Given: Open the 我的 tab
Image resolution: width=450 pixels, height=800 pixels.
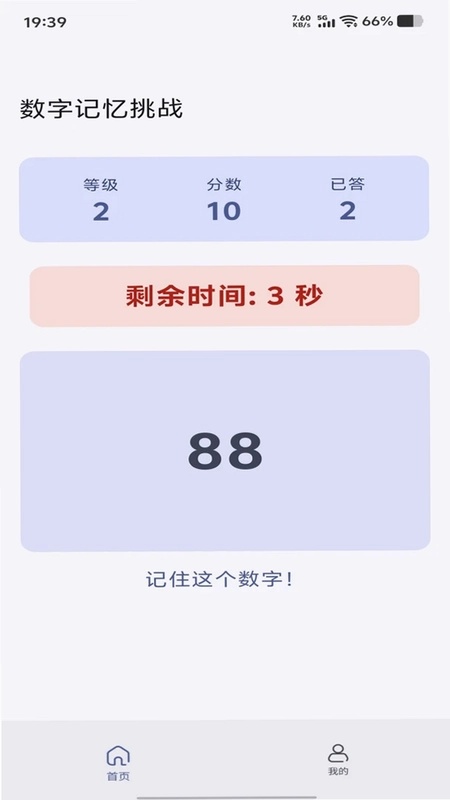Looking at the screenshot, I should click(x=338, y=760).
